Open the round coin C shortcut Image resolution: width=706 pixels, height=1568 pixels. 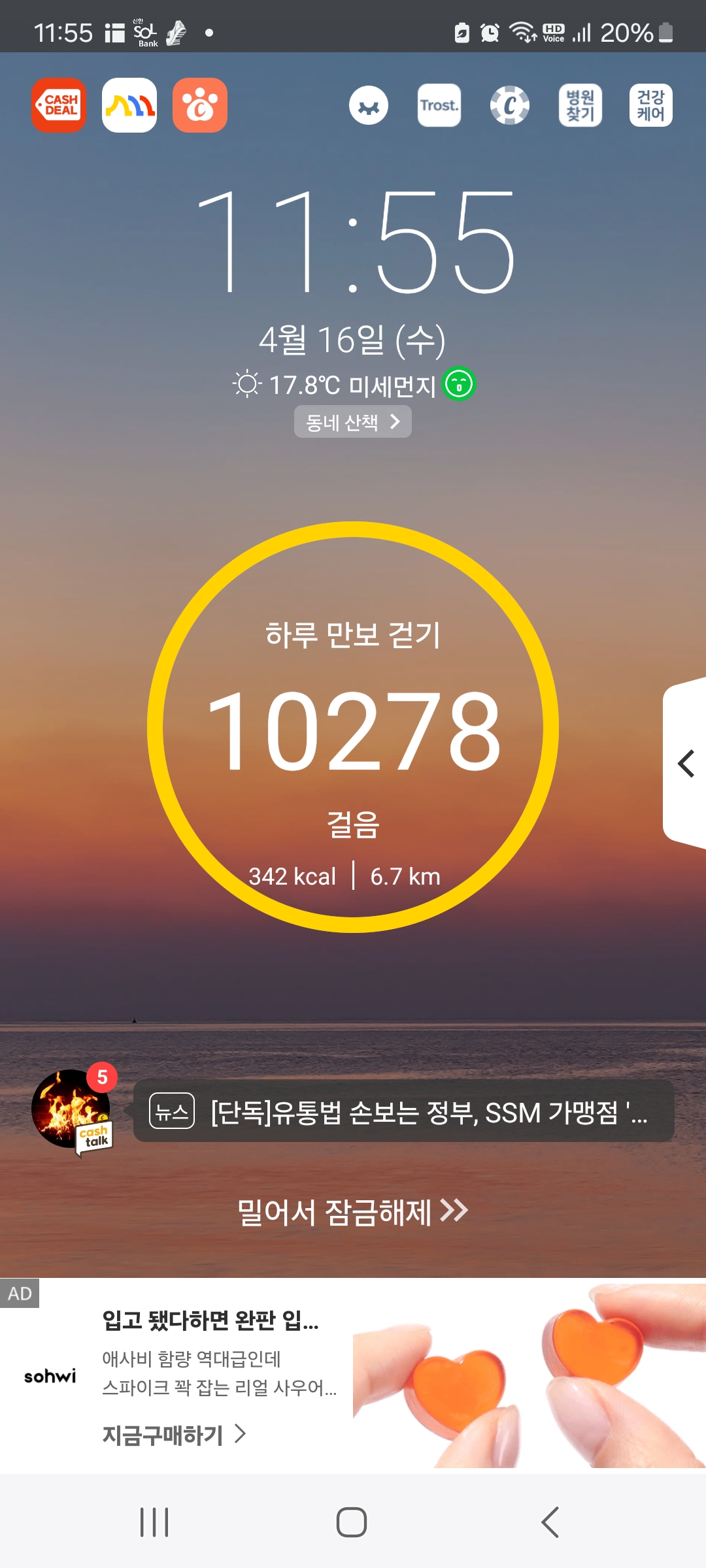[x=510, y=105]
